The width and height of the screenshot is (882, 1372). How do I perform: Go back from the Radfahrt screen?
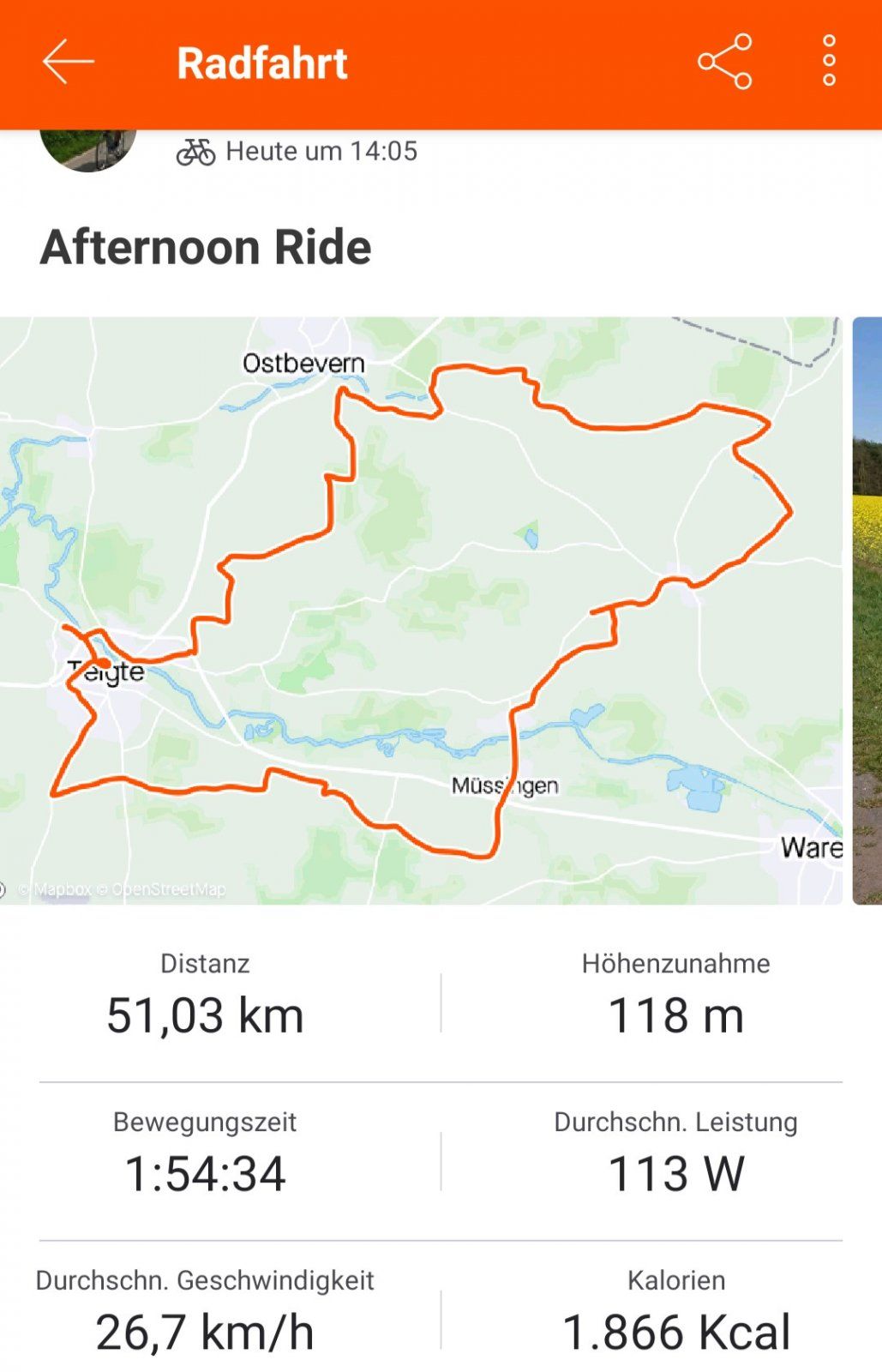[x=68, y=62]
